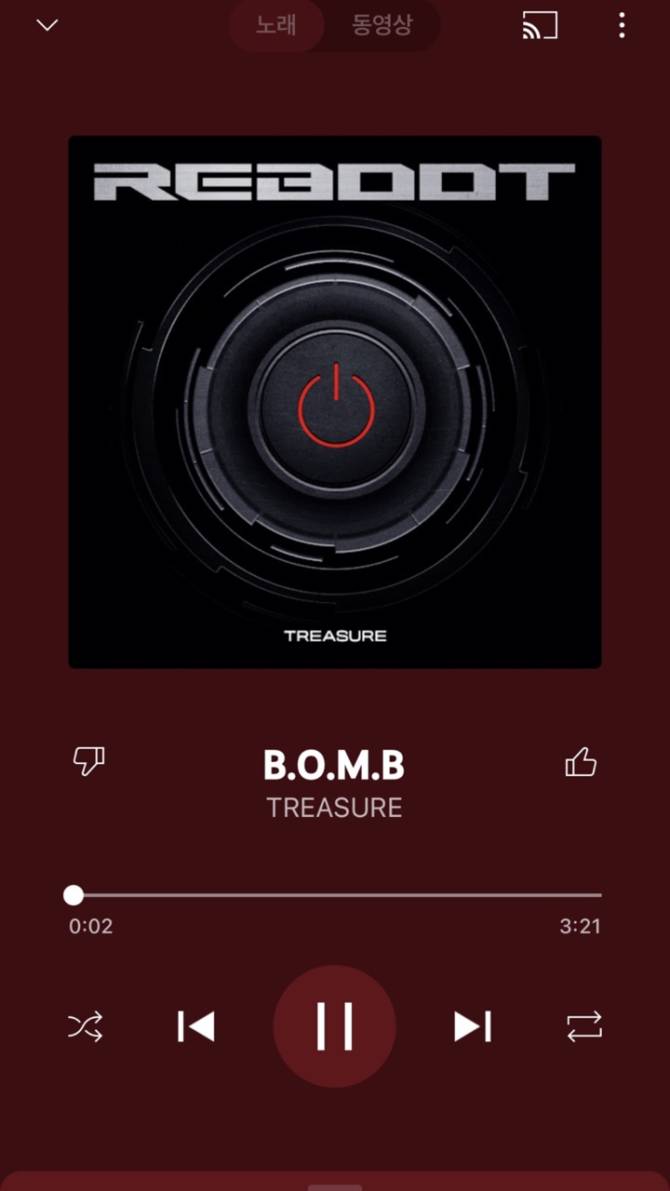Toggle repeat mode

click(584, 1027)
